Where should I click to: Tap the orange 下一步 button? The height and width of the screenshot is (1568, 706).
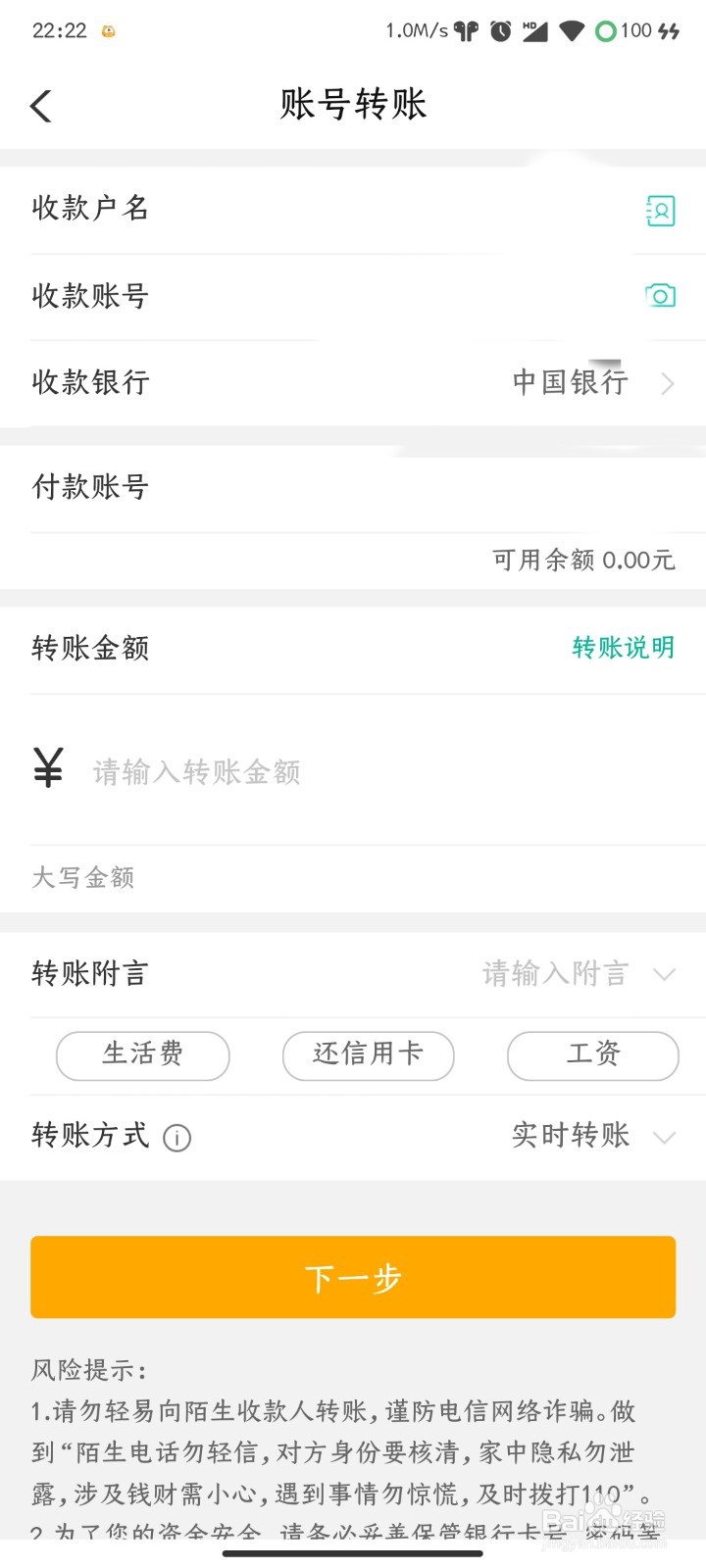353,1277
